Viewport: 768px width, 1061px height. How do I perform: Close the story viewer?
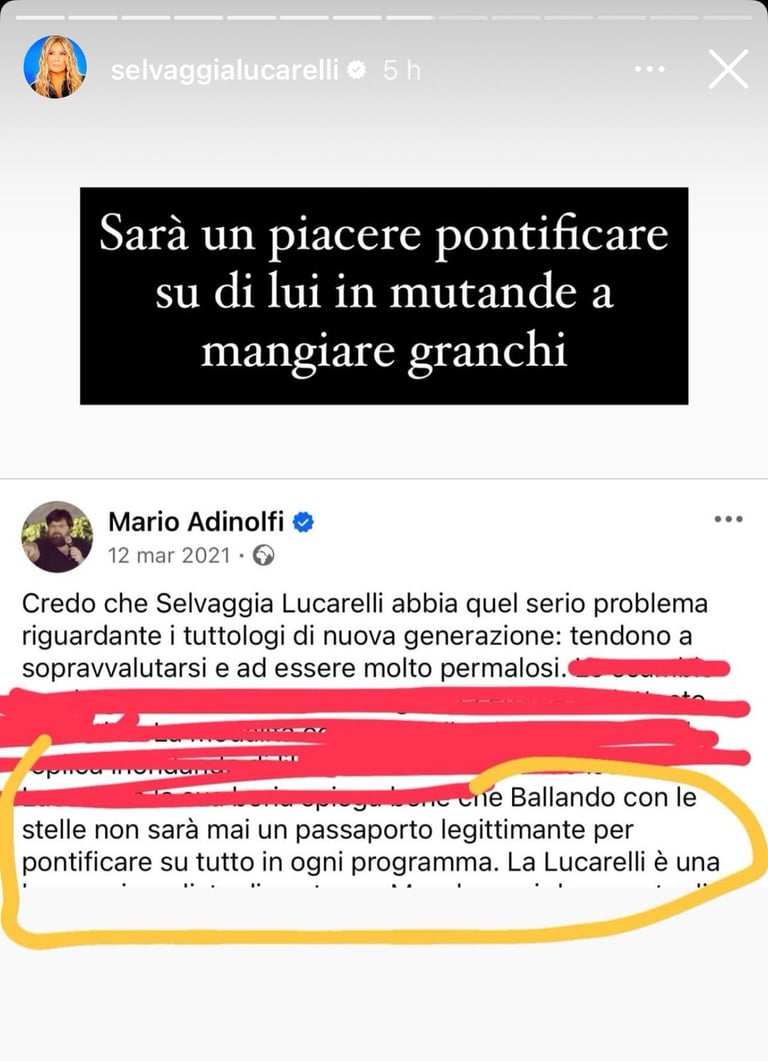(727, 69)
